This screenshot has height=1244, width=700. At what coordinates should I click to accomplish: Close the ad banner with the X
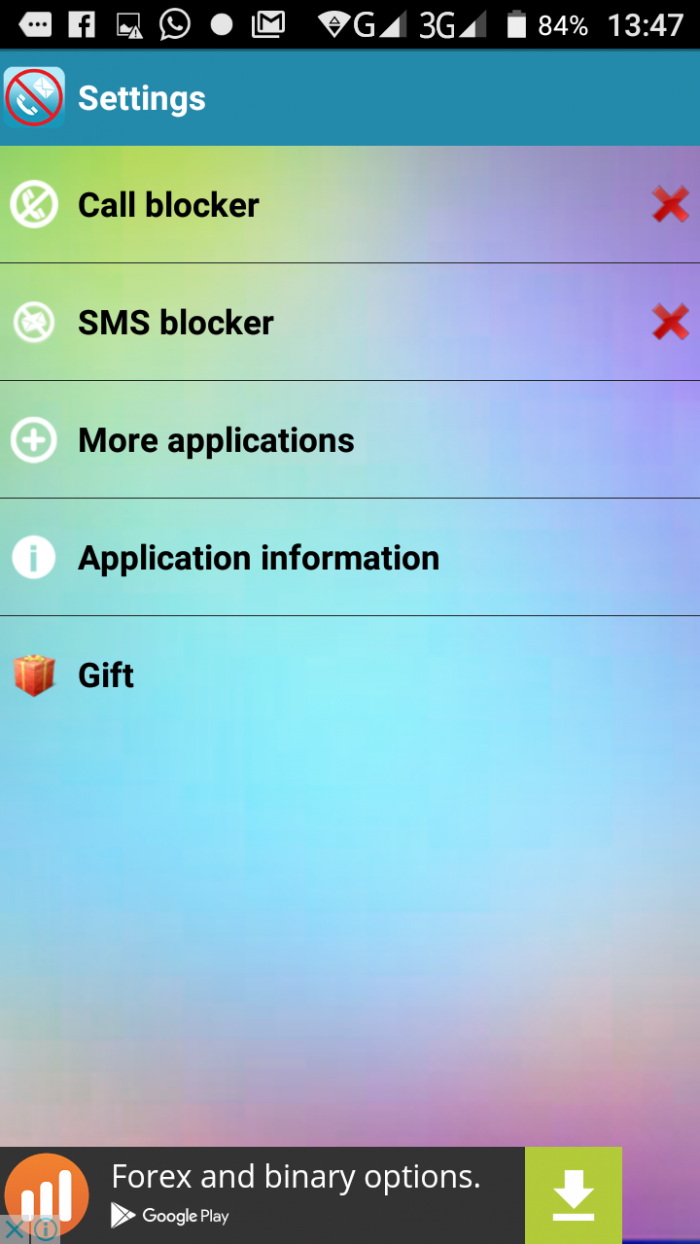tap(14, 1230)
